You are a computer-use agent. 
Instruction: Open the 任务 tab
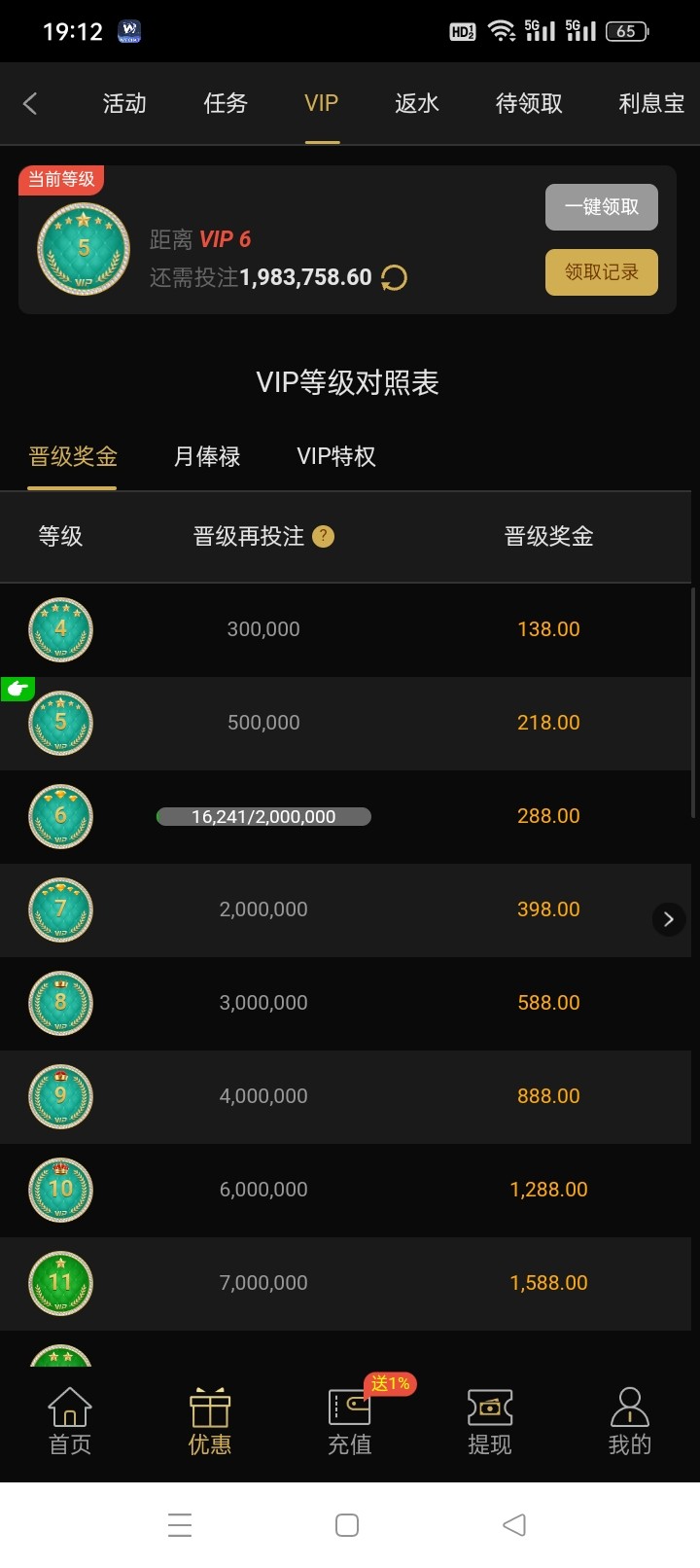tap(226, 104)
